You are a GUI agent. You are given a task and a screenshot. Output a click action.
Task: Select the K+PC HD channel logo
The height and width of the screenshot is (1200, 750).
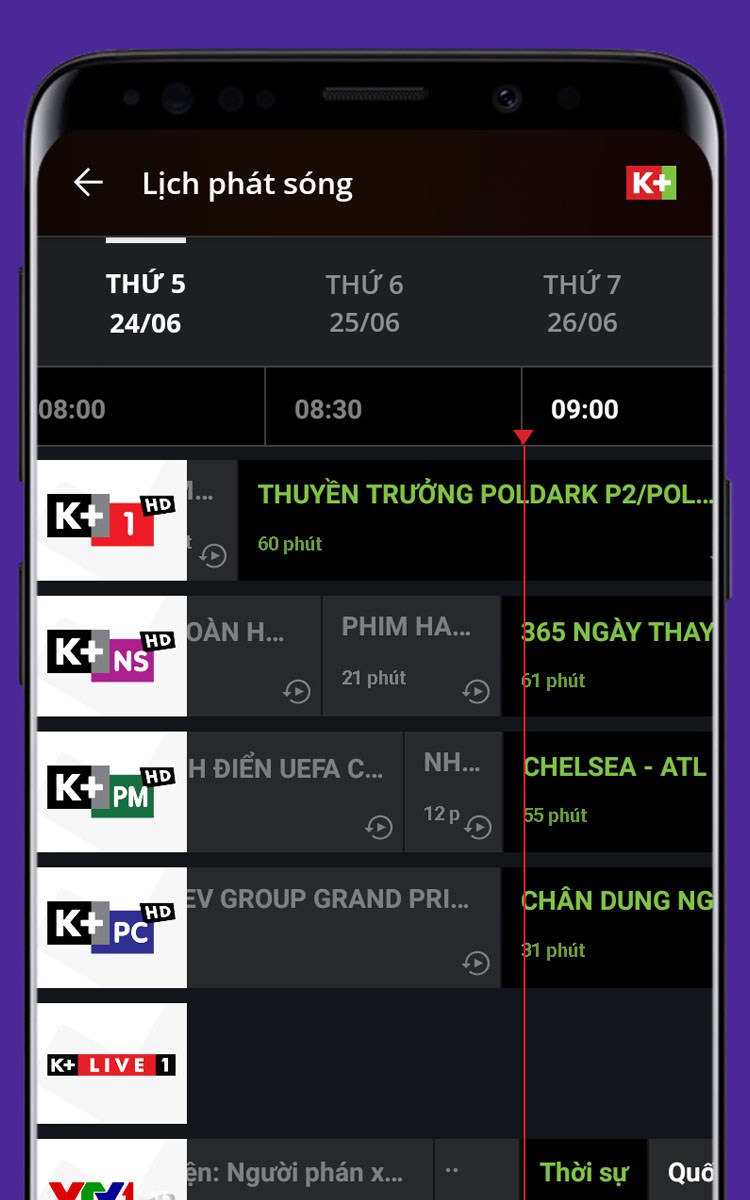click(110, 925)
